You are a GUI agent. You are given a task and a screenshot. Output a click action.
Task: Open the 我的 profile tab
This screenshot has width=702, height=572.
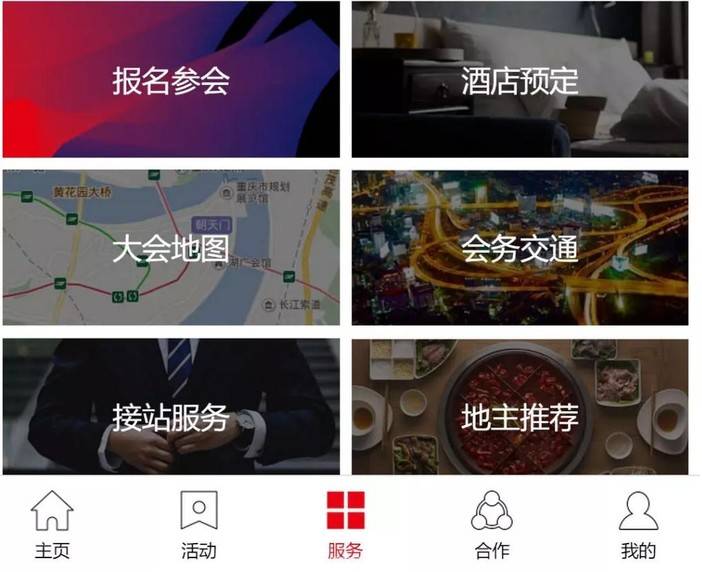638,525
